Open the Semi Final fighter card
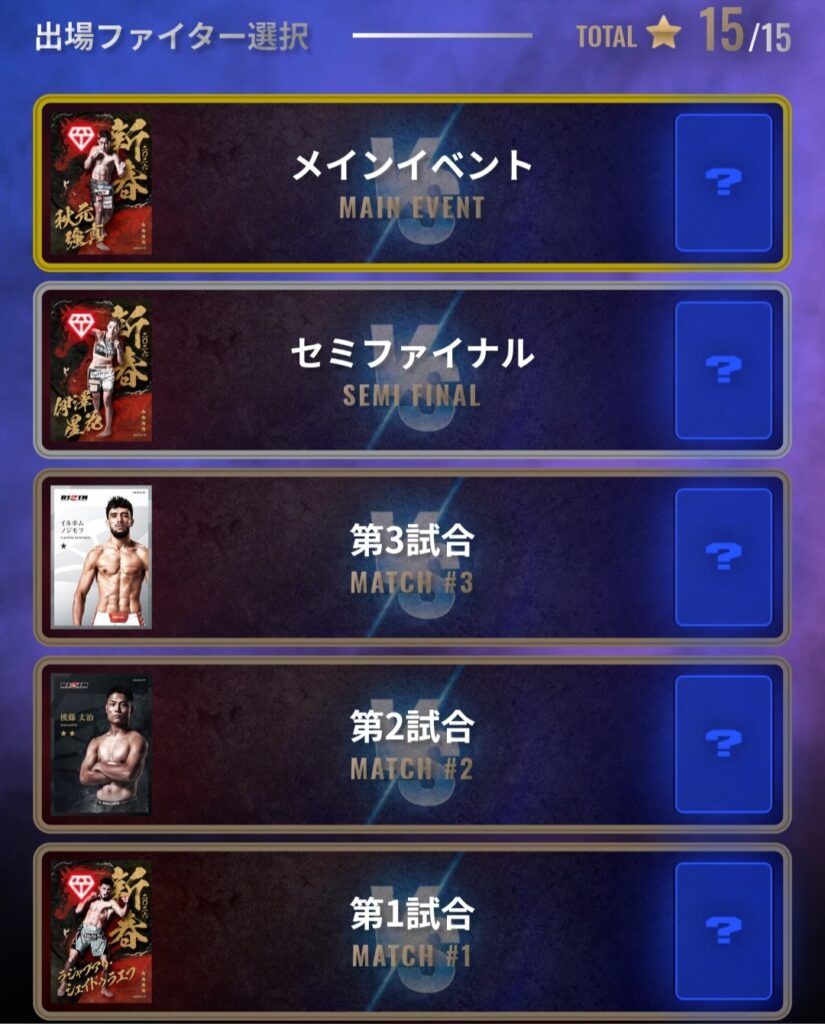The width and height of the screenshot is (825, 1024). point(101,370)
